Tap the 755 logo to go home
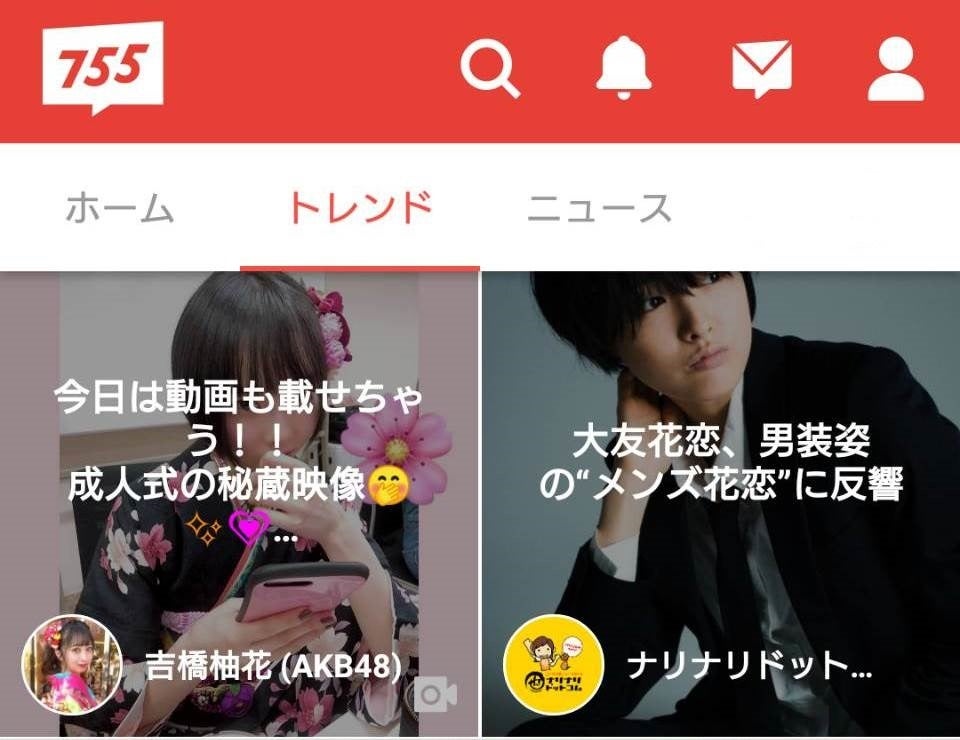Viewport: 960px width, 740px height. pyautogui.click(x=102, y=68)
